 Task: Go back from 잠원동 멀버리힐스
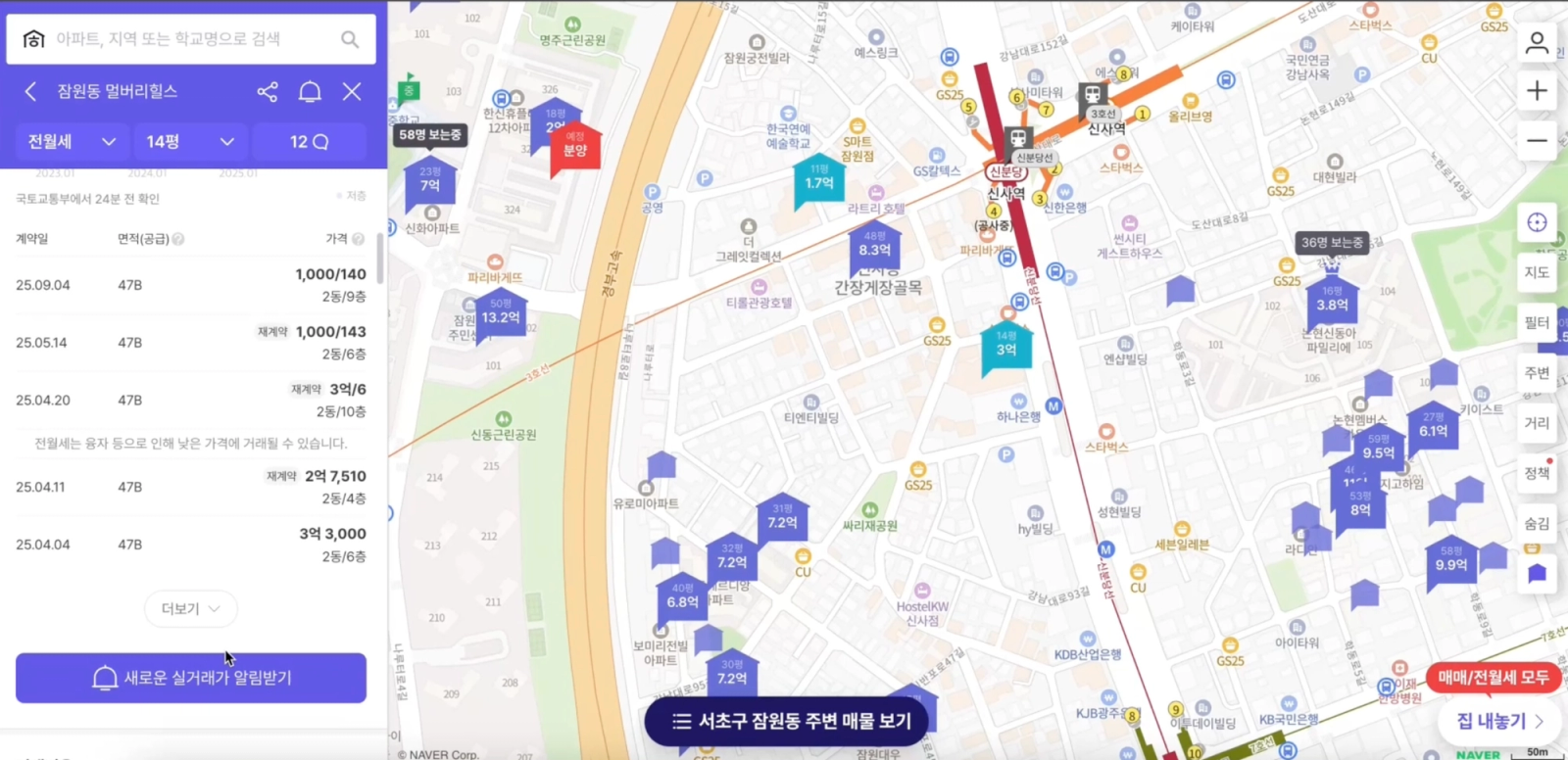click(x=30, y=91)
